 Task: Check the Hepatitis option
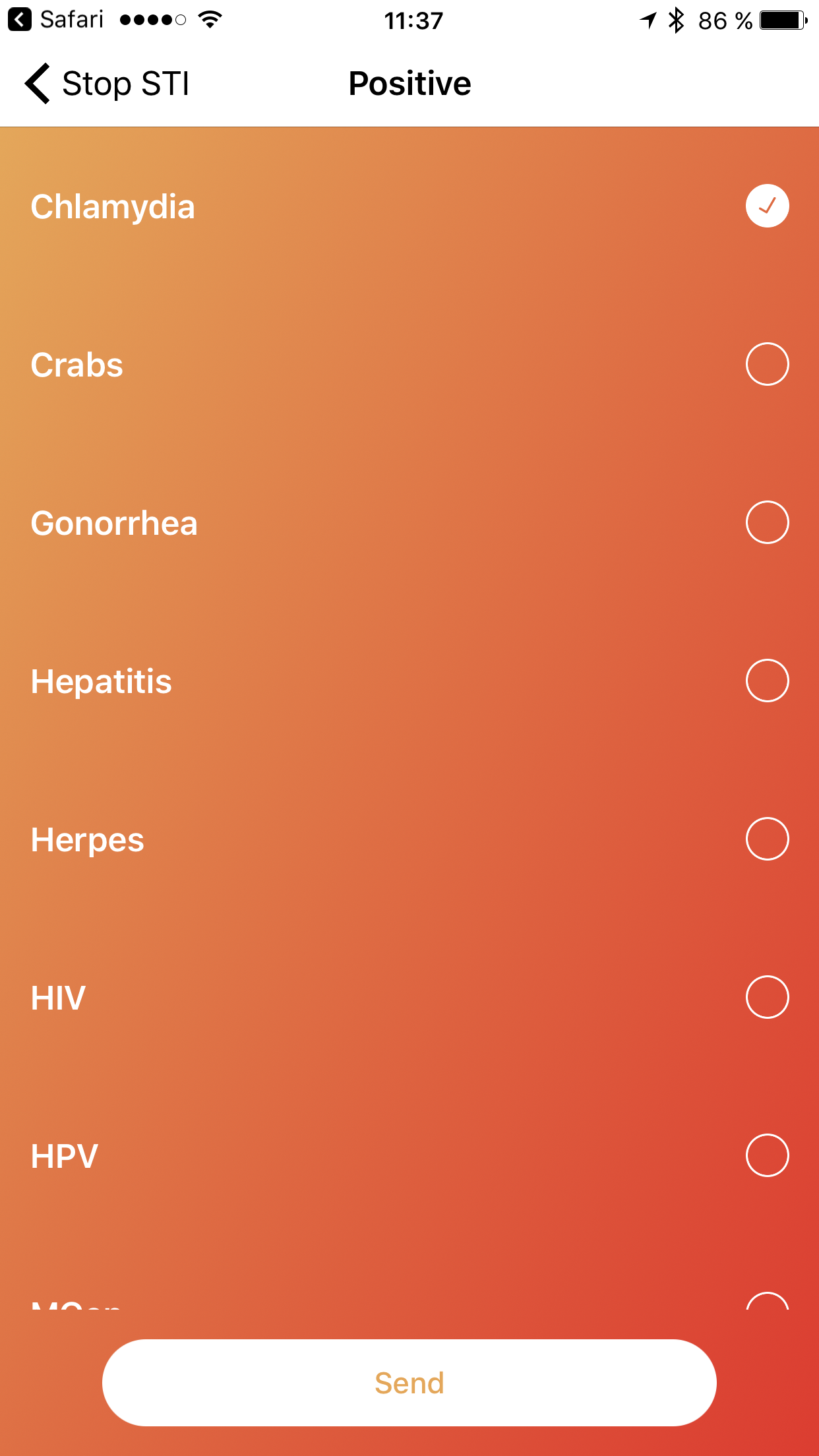click(767, 681)
